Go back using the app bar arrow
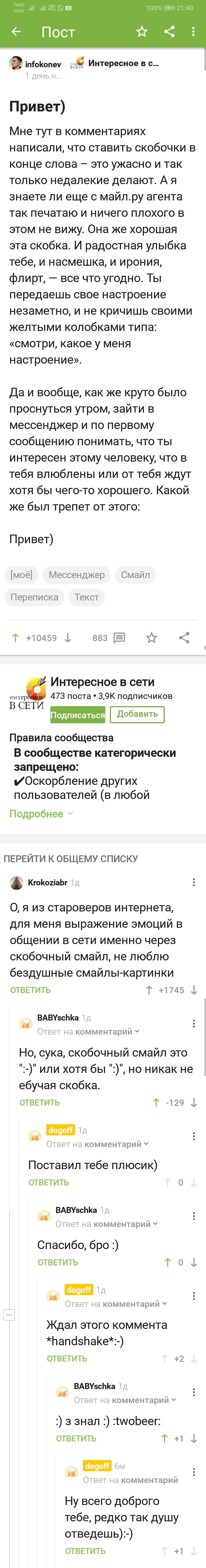The image size is (206, 1568). coord(16,32)
